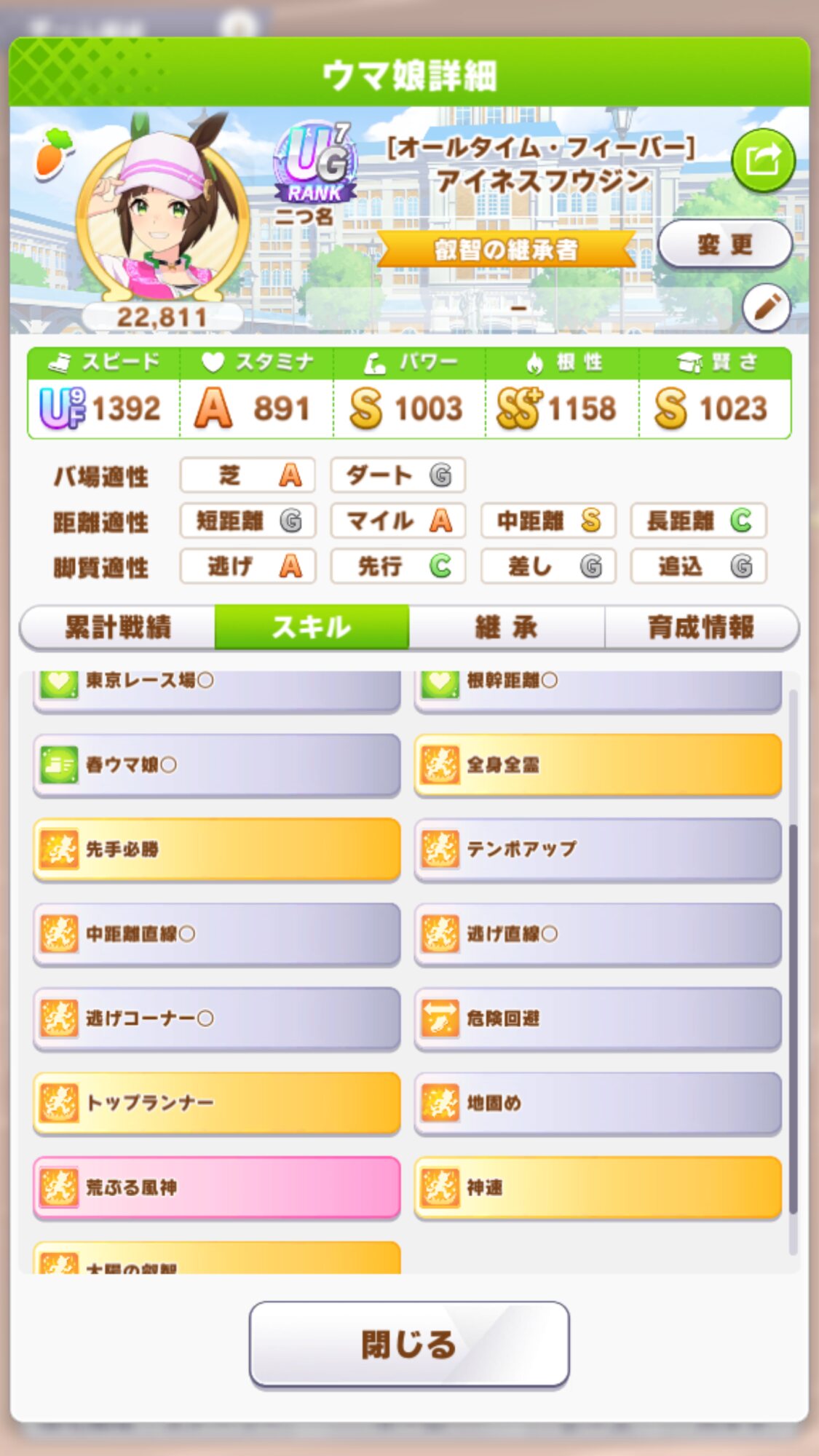Open the トップランナー skill

coord(216,1103)
